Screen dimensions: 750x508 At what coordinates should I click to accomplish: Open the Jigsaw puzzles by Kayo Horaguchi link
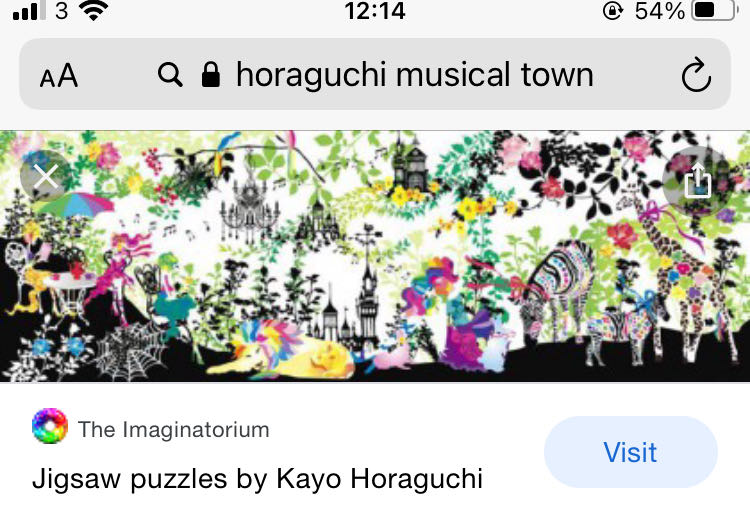click(x=257, y=478)
